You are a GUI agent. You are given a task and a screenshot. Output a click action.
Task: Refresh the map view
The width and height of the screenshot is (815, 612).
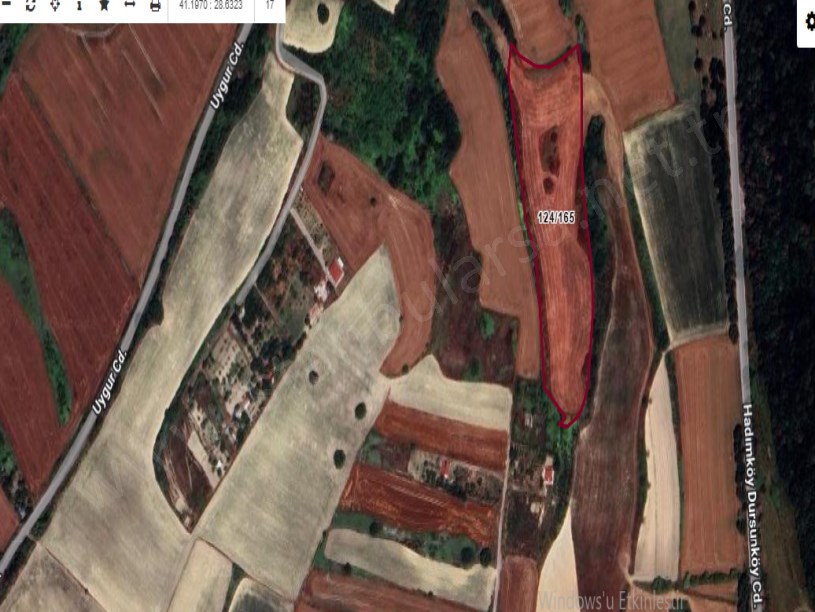point(30,5)
